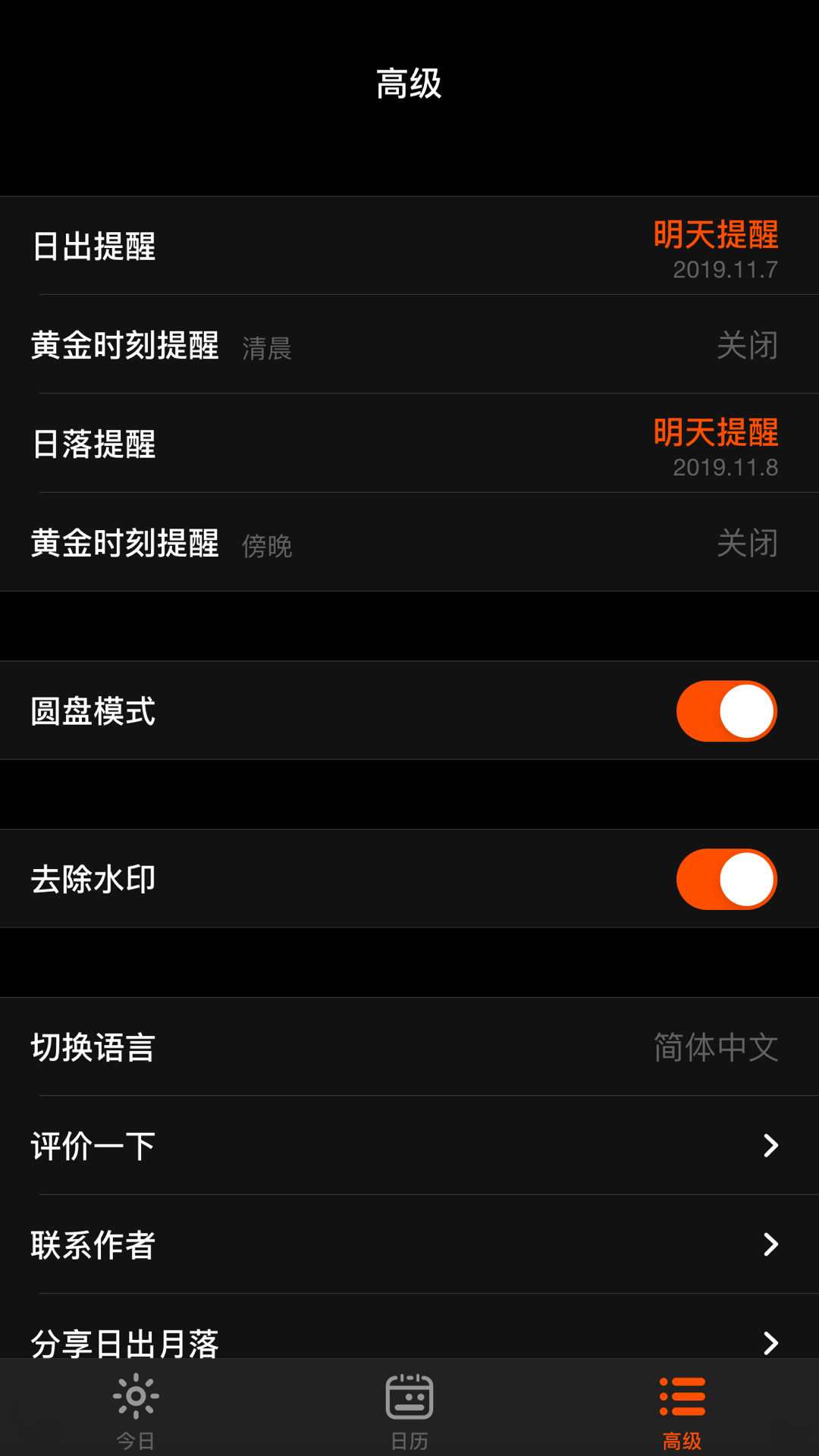
Task: Switch to the 今日 tab
Action: [x=136, y=1409]
